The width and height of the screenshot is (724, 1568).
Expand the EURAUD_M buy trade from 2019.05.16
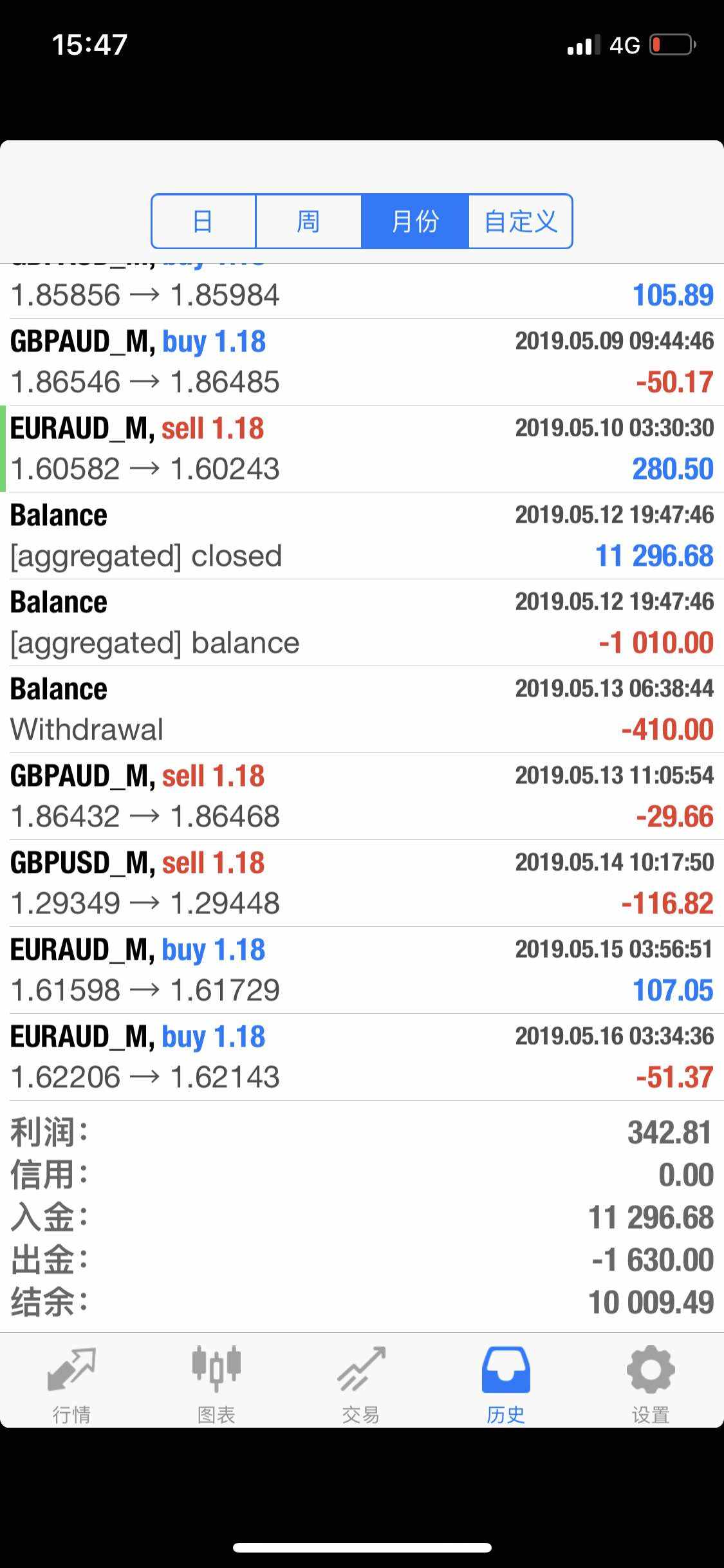[362, 1057]
